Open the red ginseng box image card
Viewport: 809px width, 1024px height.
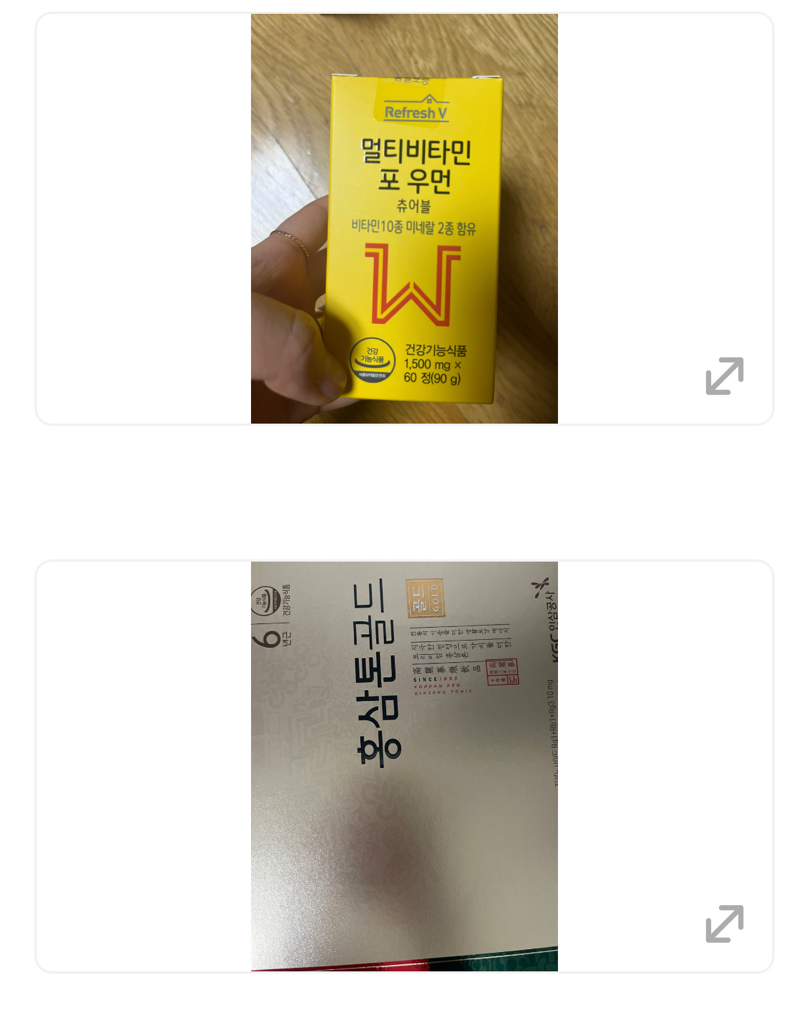pos(404,766)
